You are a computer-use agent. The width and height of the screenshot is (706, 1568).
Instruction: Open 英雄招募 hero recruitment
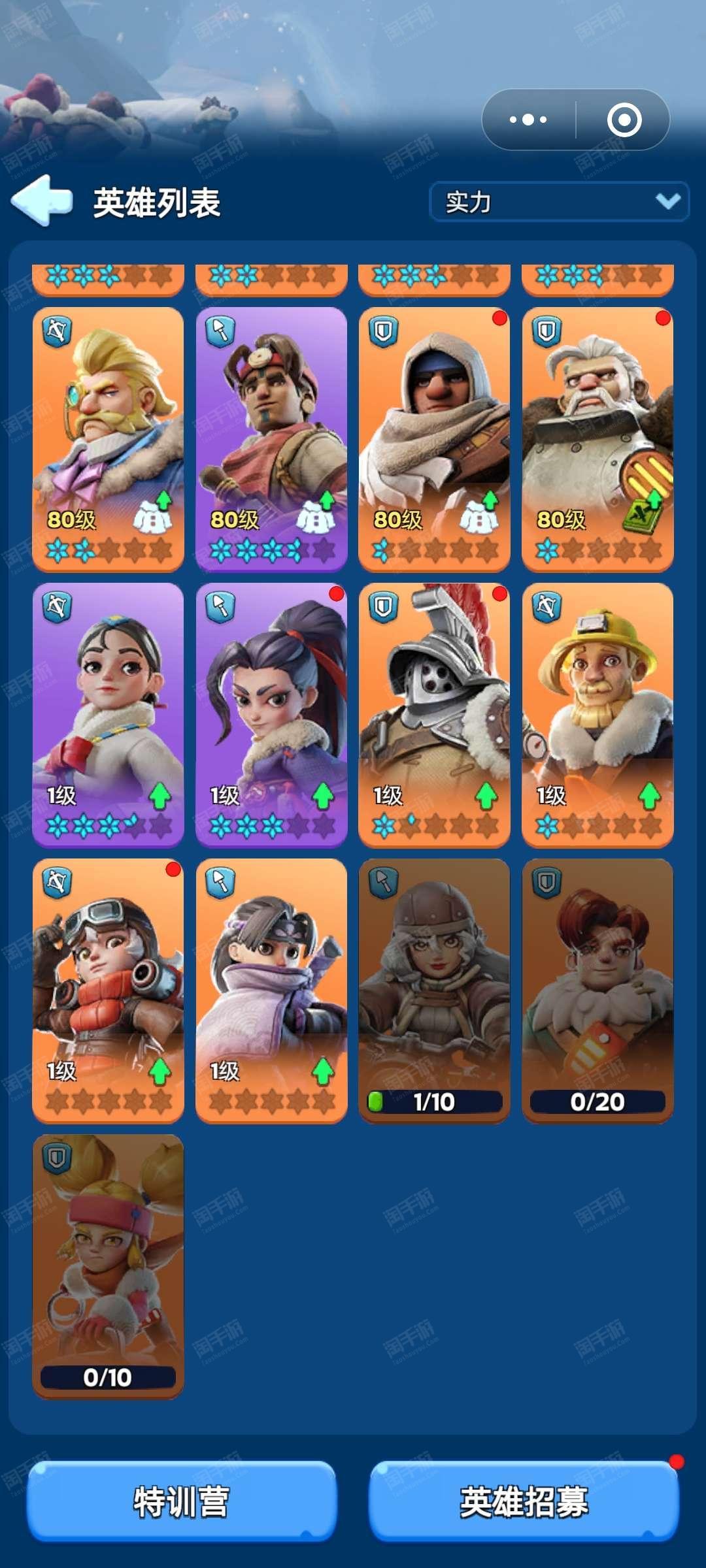click(524, 1501)
